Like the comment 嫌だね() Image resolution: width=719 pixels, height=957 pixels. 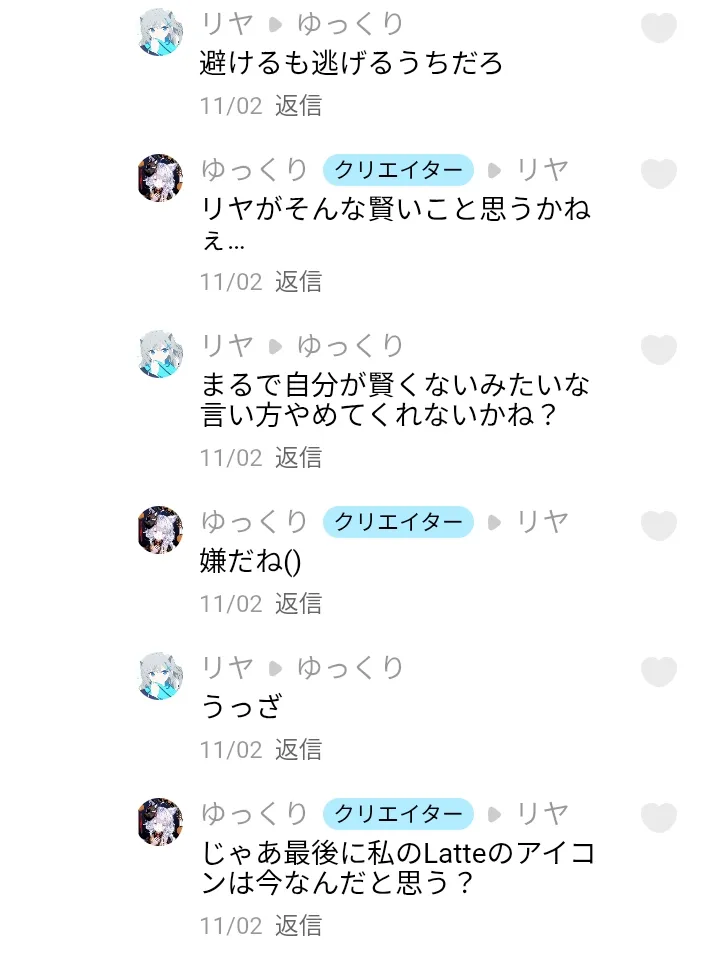coord(658,526)
